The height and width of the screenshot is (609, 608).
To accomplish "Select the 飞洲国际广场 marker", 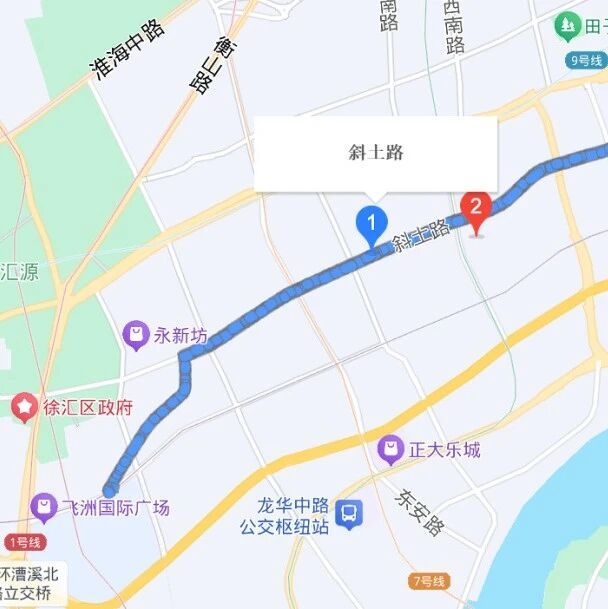I will tap(43, 507).
